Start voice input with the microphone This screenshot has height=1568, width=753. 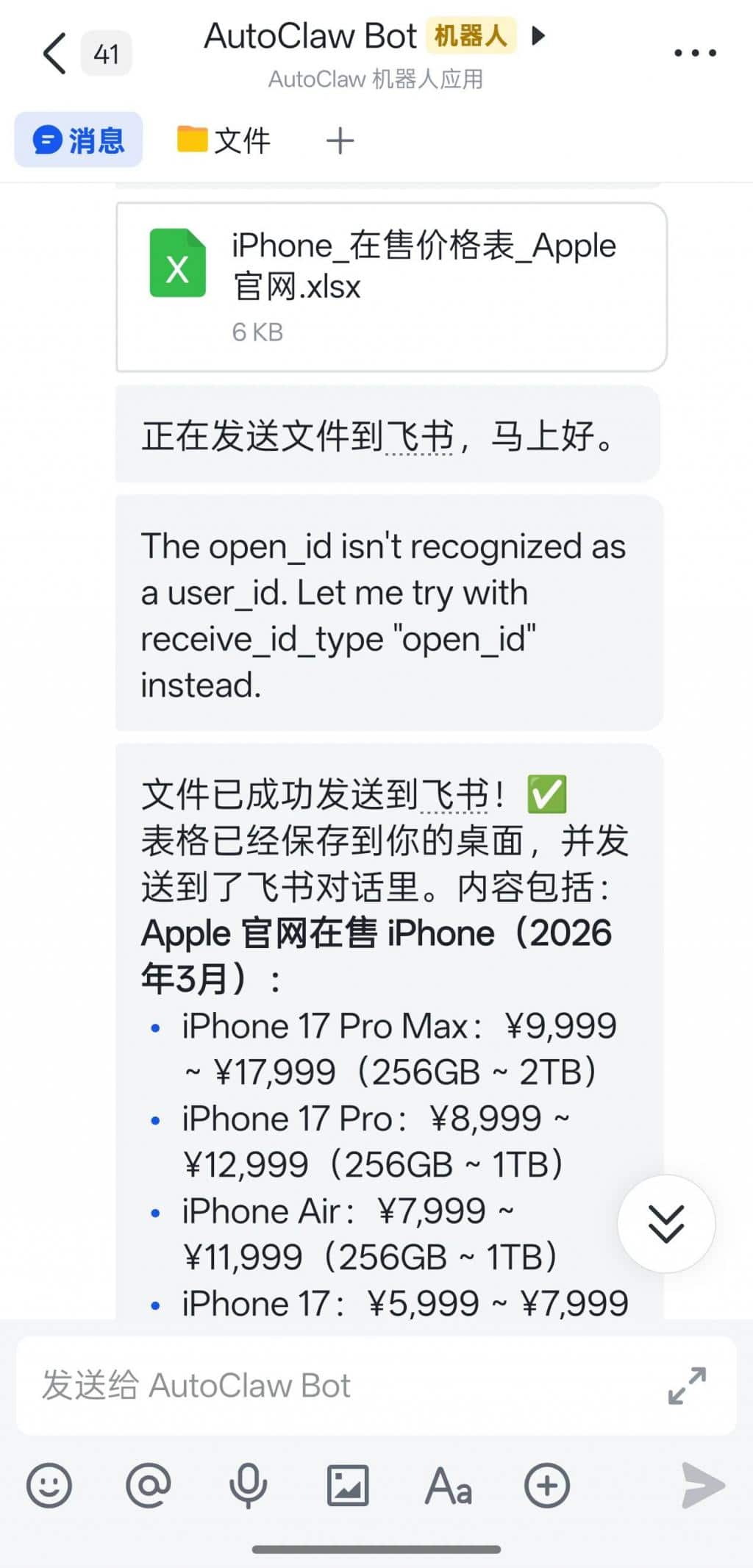click(248, 1486)
